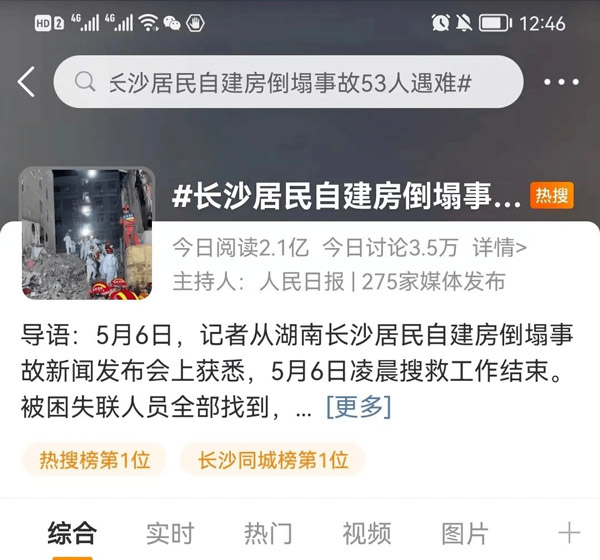Select the 综合 tab
Screen dimensions: 600x560
(x=72, y=533)
